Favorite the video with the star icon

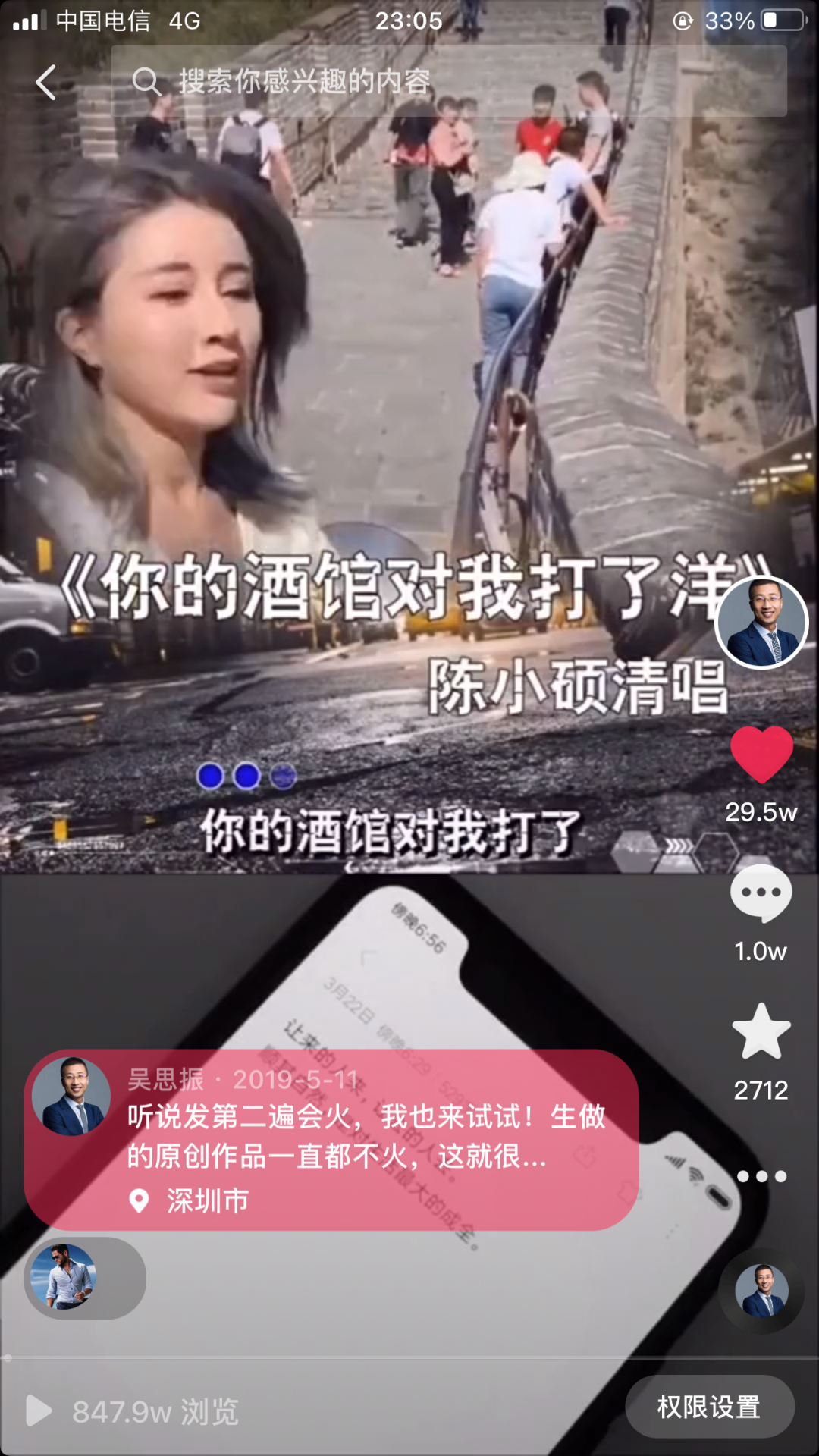[x=761, y=1032]
